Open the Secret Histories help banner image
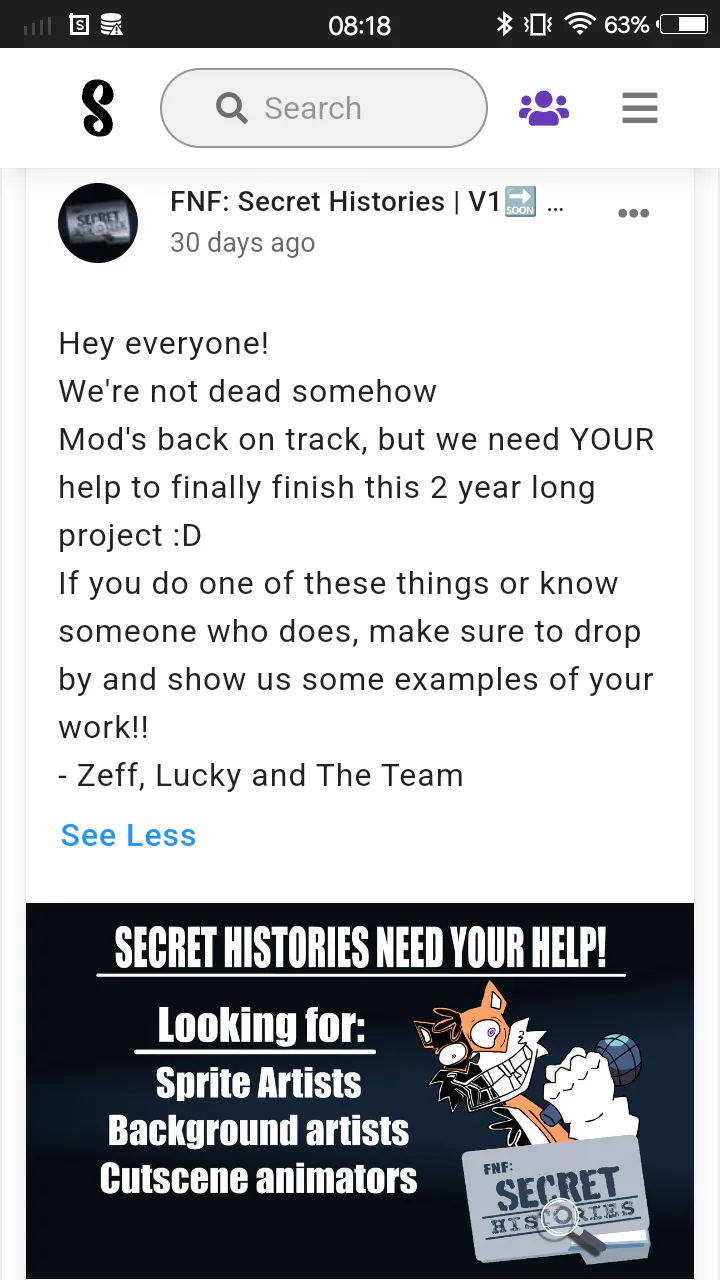This screenshot has height=1280, width=720. click(x=360, y=1091)
